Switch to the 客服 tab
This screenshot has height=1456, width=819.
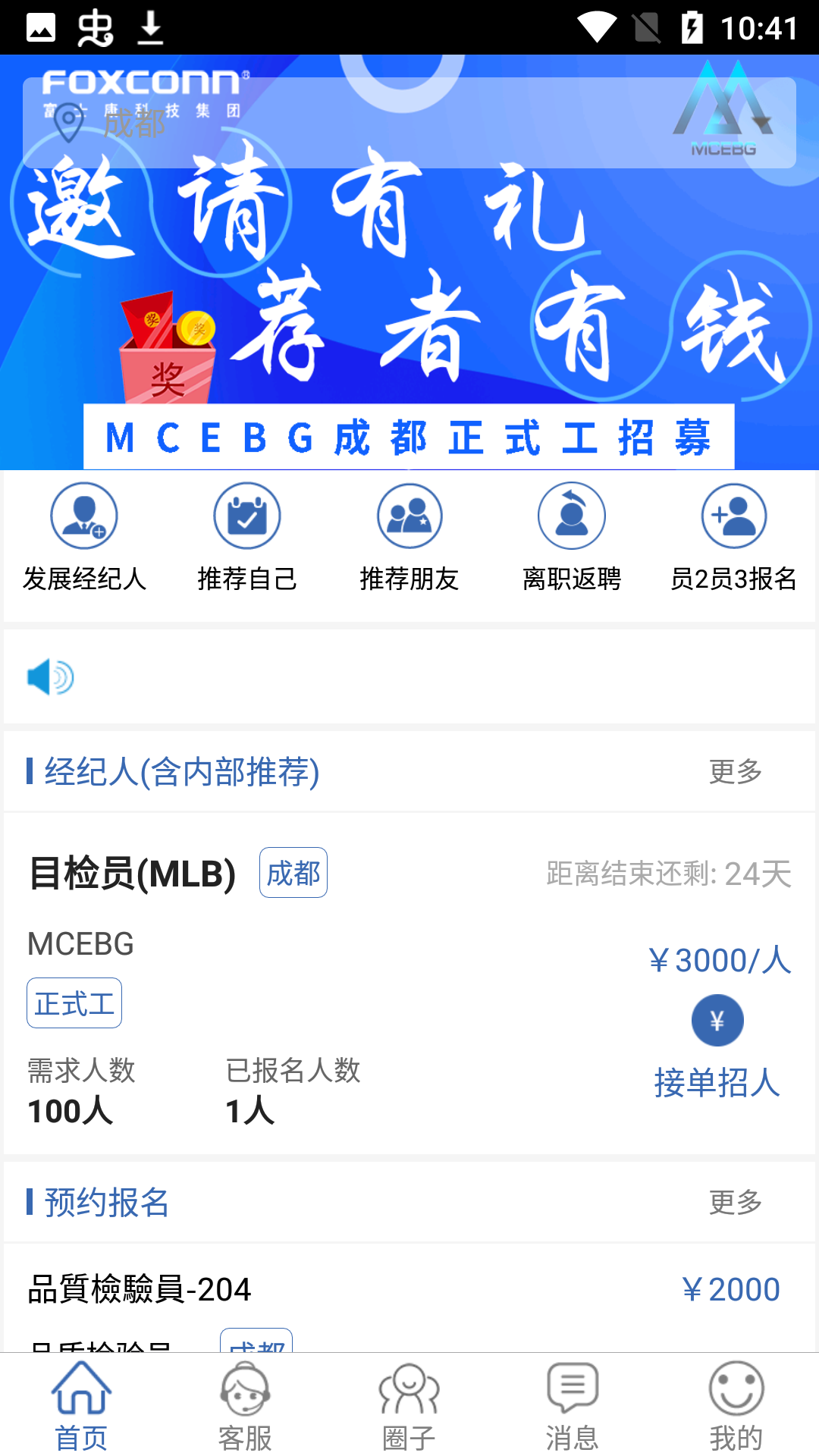click(x=245, y=1405)
